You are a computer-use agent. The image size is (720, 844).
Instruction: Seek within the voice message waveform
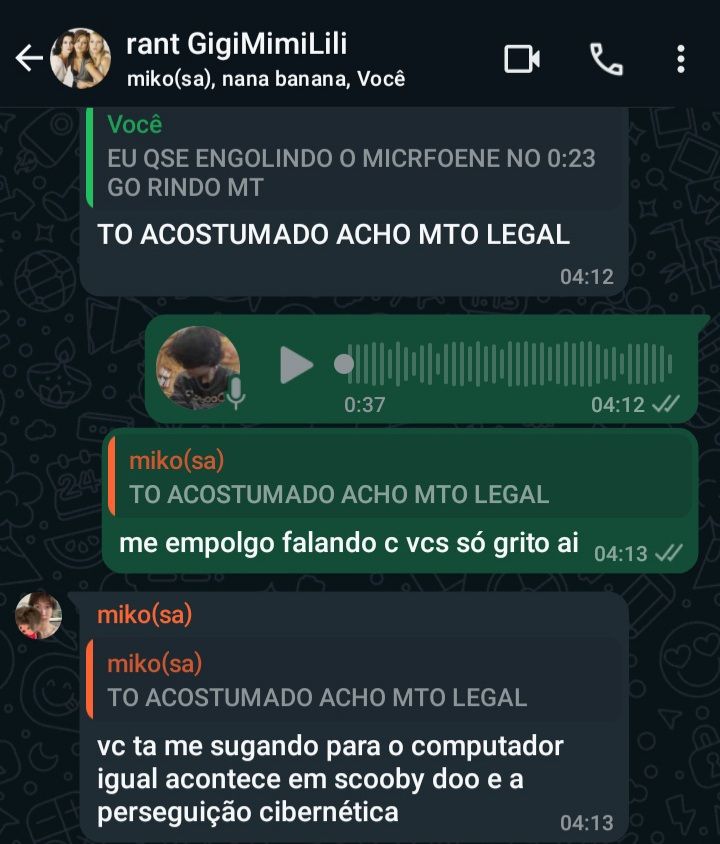click(x=510, y=365)
